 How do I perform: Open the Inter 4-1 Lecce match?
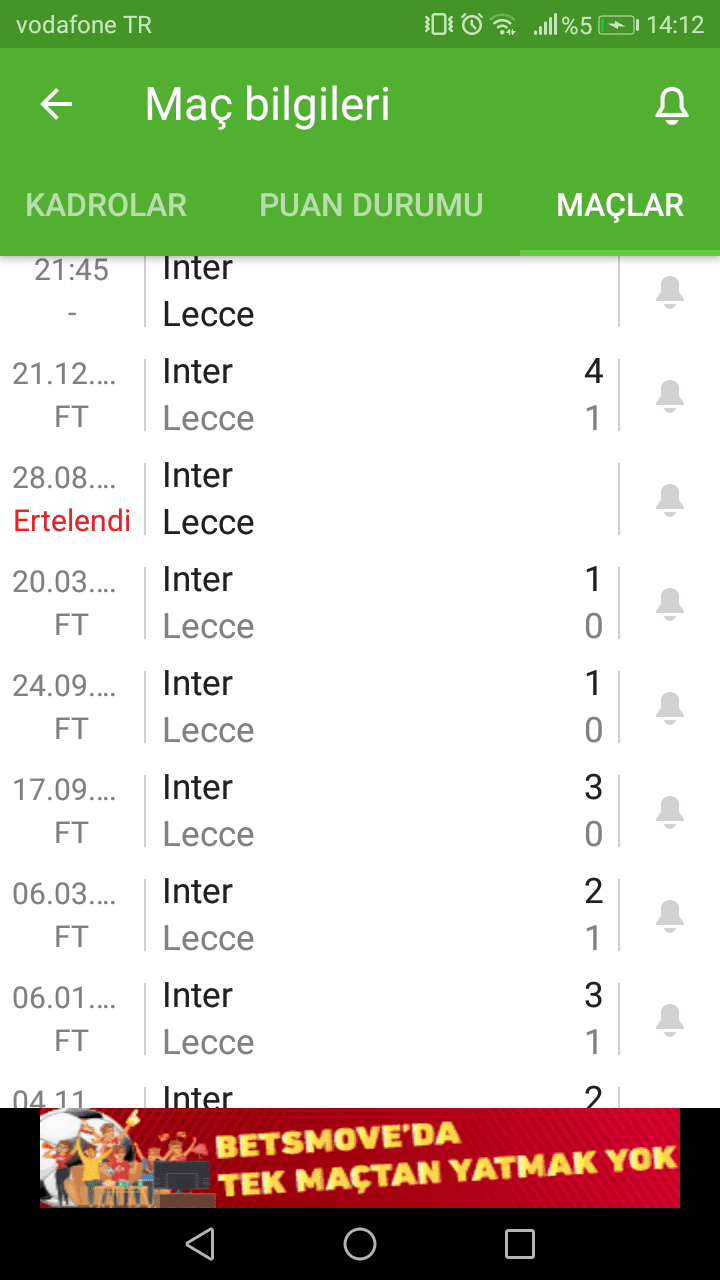[310, 395]
